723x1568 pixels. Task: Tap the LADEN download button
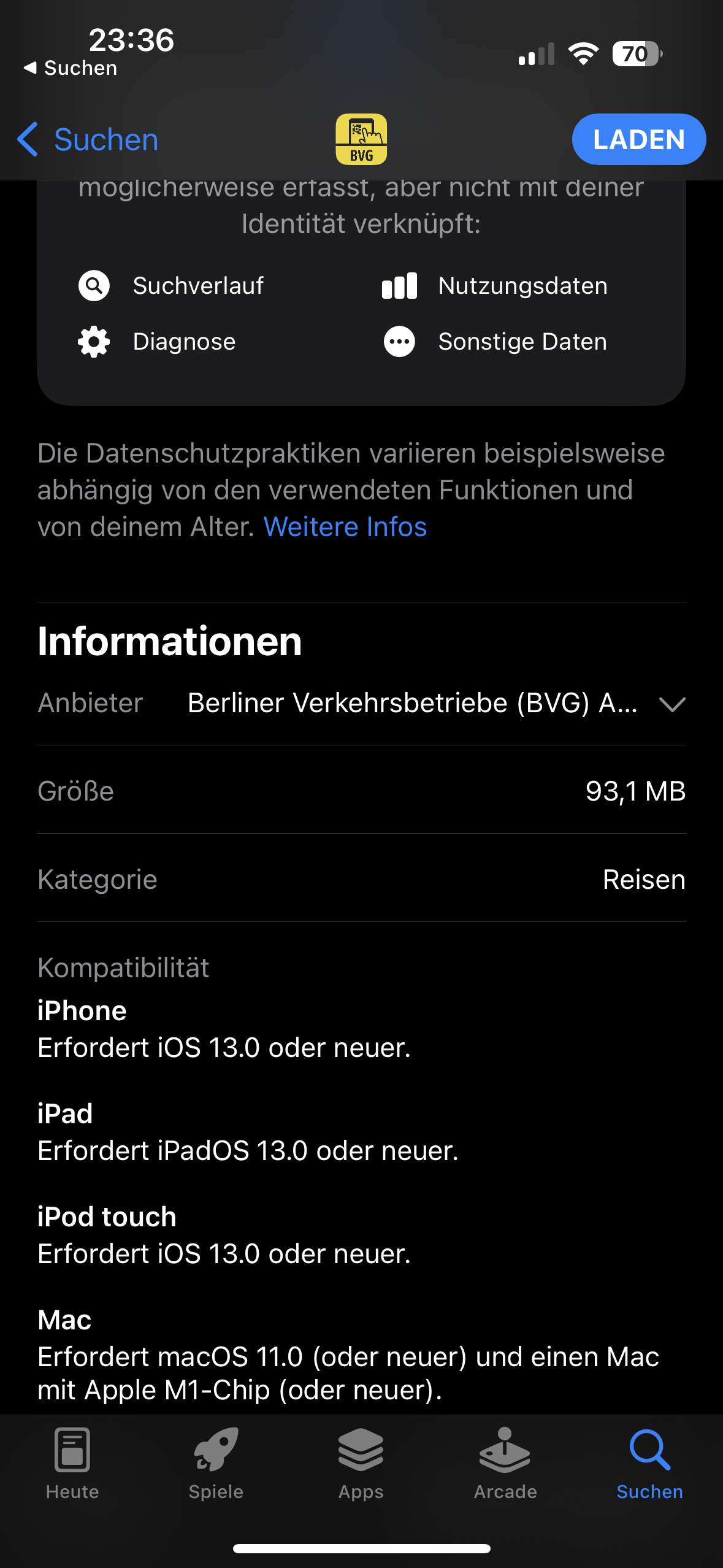[x=638, y=140]
